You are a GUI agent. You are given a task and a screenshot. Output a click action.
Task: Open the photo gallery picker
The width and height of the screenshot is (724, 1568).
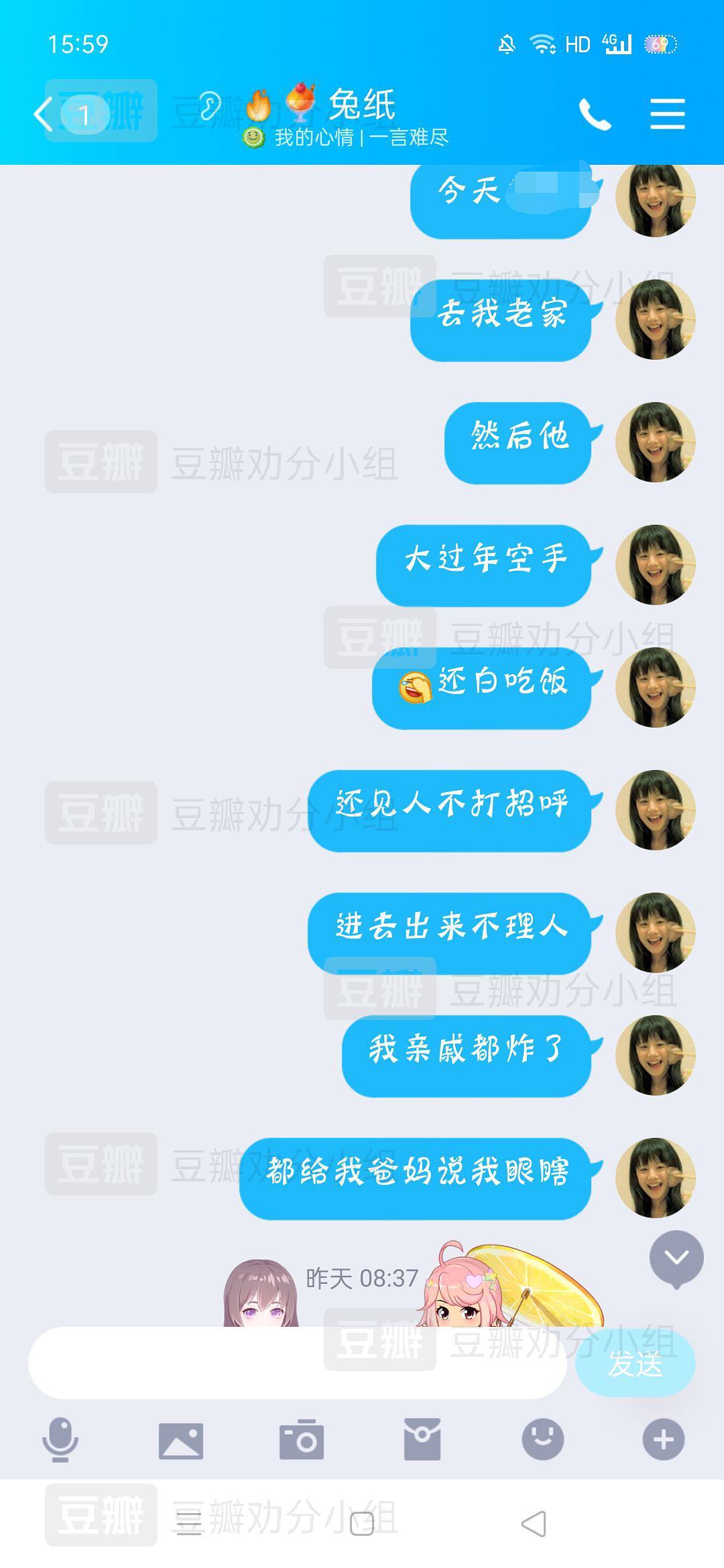[180, 1440]
